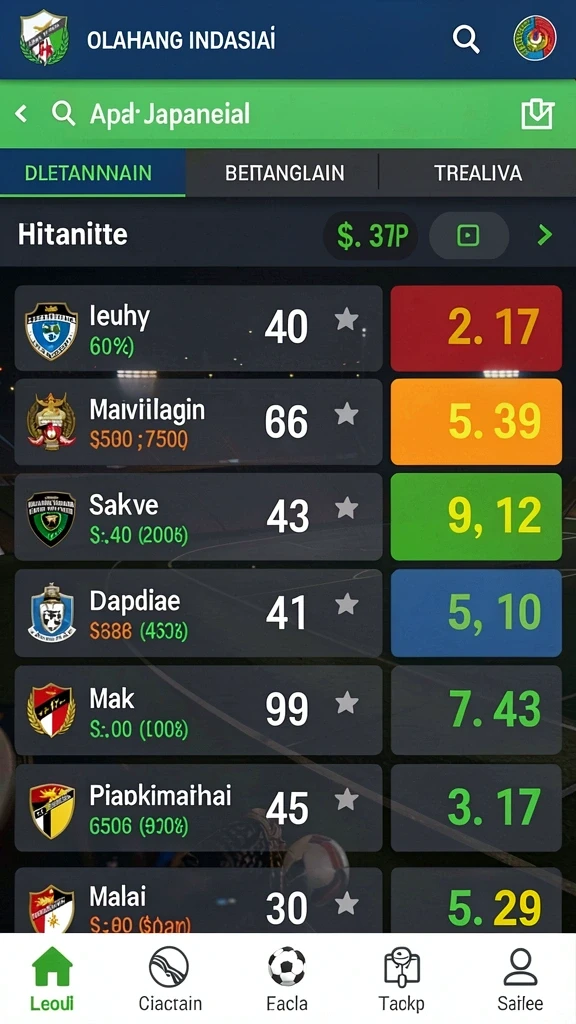The width and height of the screenshot is (576, 1024).
Task: Open the search icon in the top header
Action: tap(466, 40)
